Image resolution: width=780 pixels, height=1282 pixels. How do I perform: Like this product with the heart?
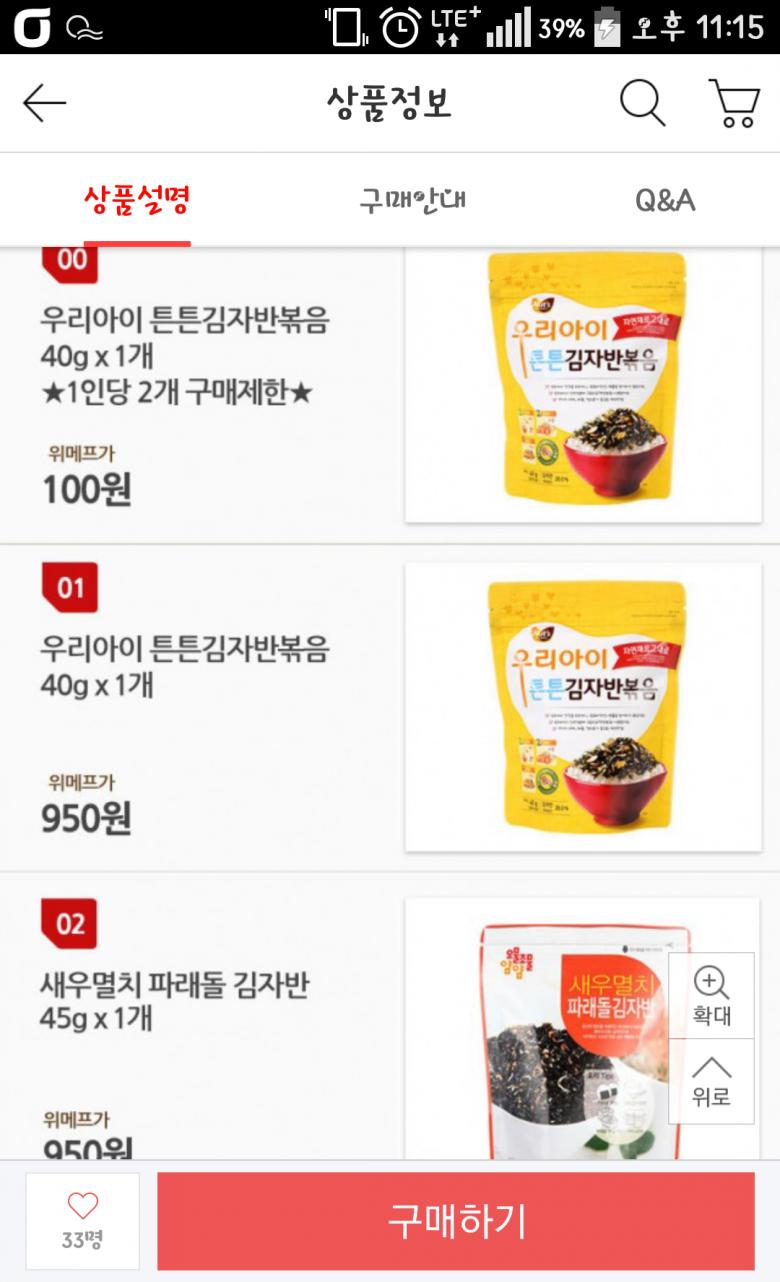(x=82, y=1221)
